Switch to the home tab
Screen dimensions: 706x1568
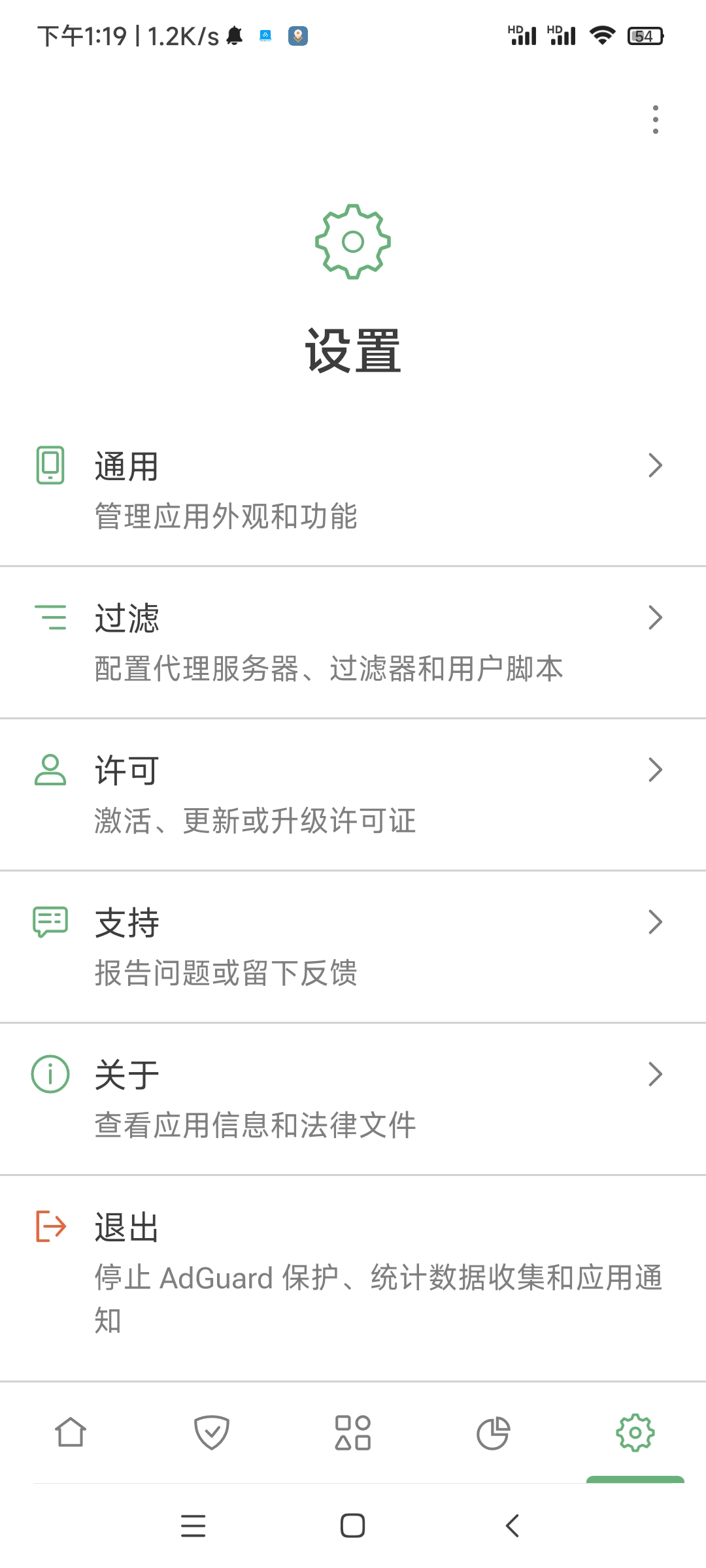click(71, 1433)
